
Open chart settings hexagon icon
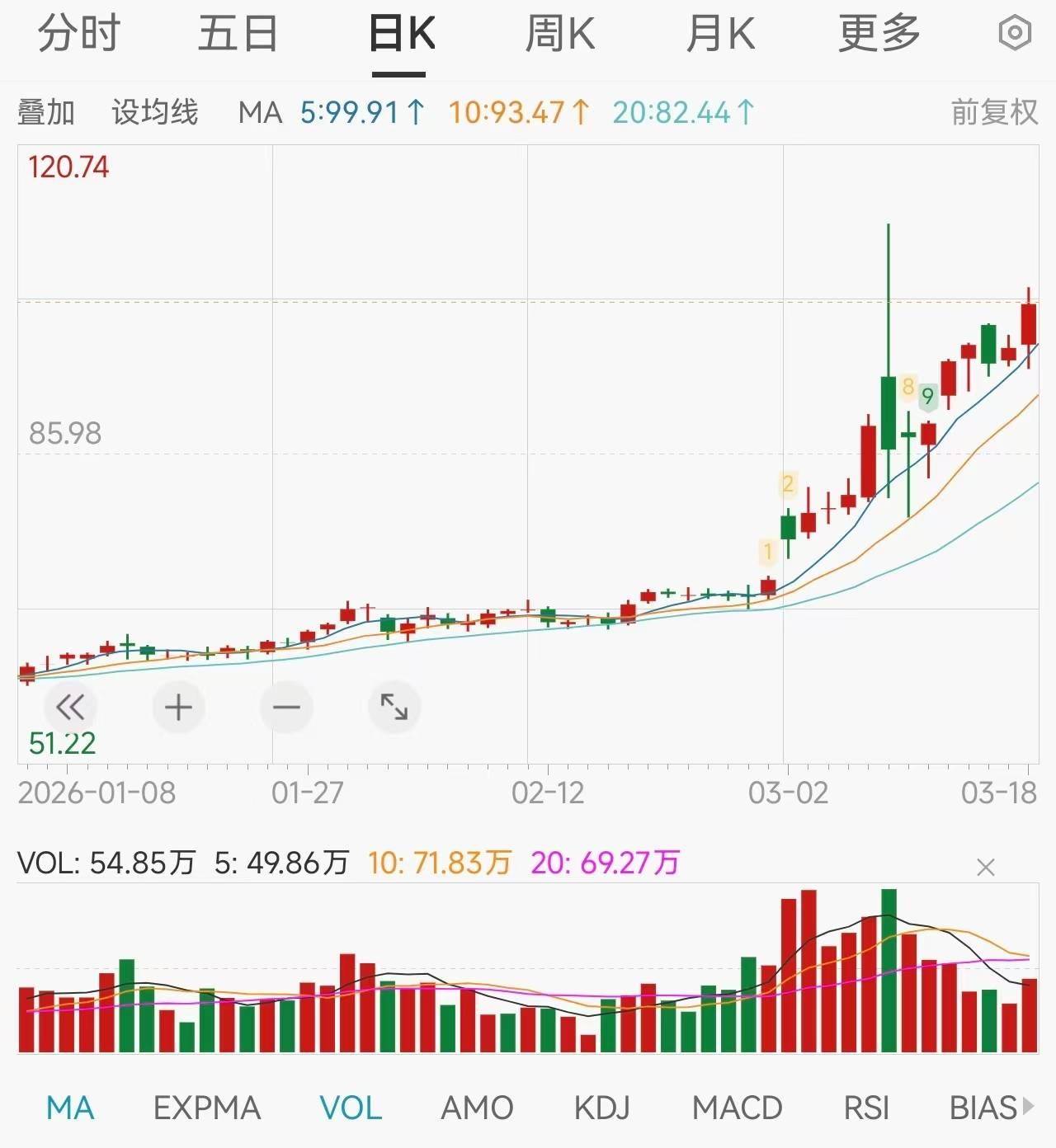(1015, 34)
